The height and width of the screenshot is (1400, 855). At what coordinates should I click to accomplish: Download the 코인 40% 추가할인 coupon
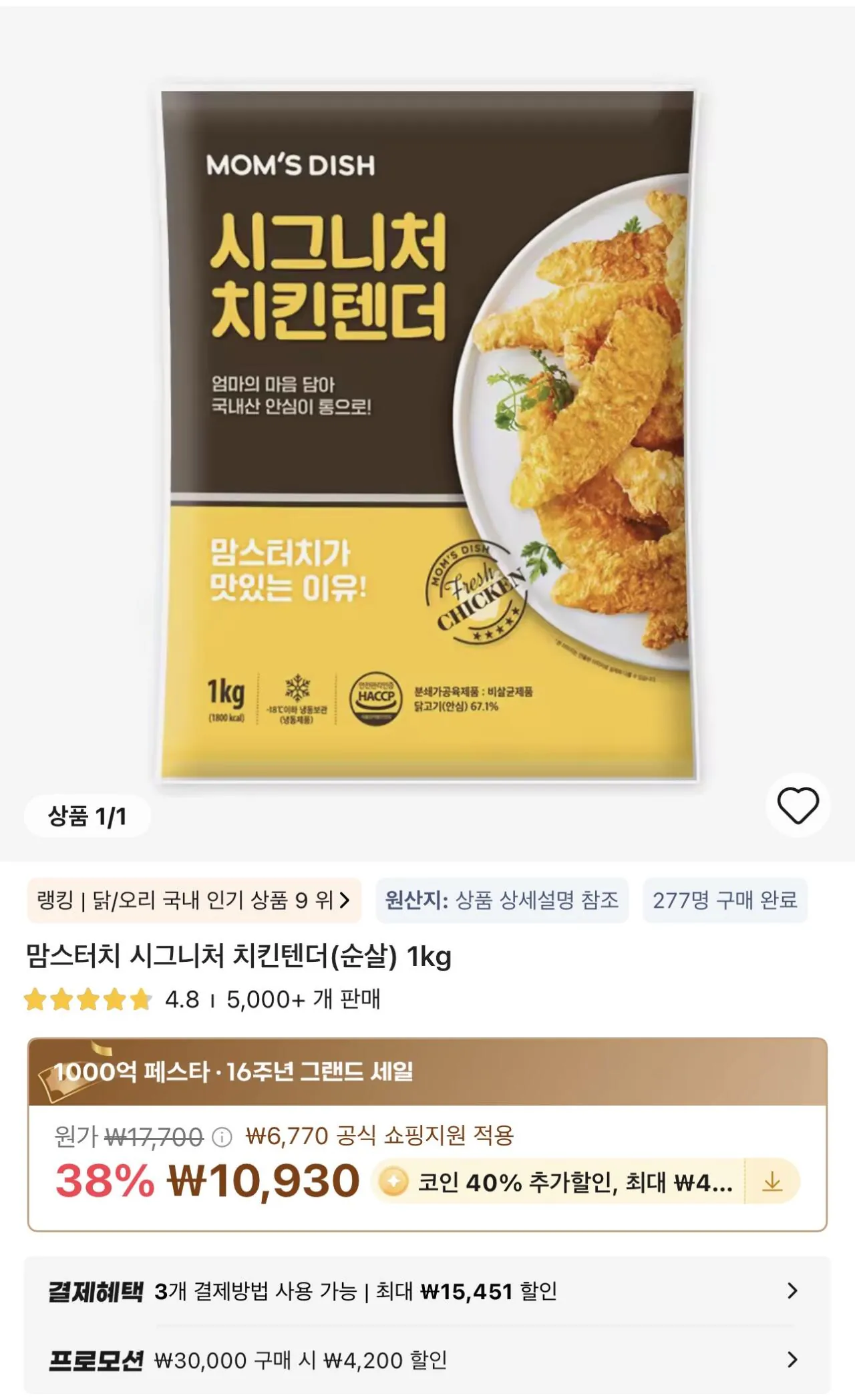click(772, 1182)
